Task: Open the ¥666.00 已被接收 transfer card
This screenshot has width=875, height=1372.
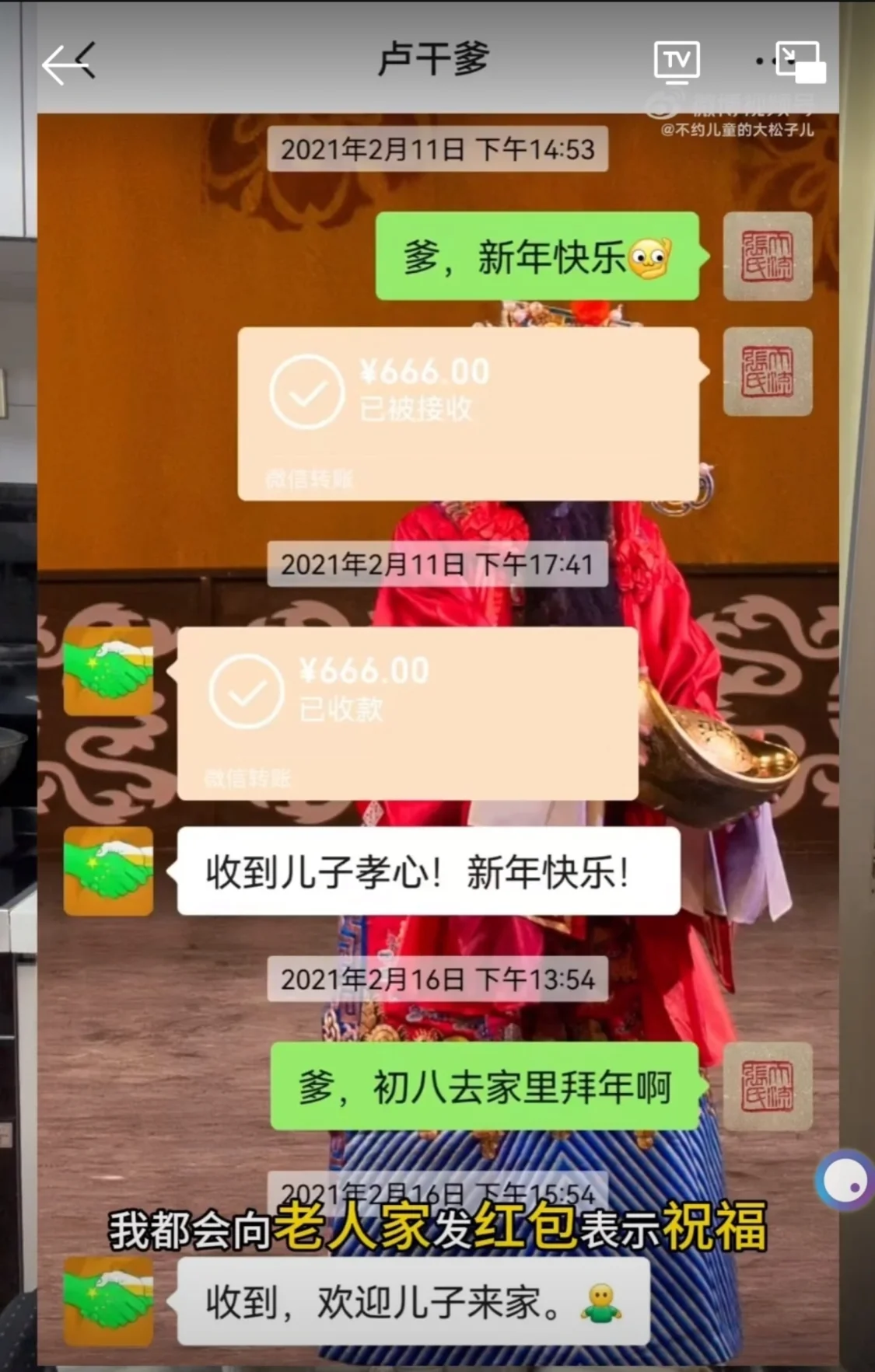Action: (465, 414)
